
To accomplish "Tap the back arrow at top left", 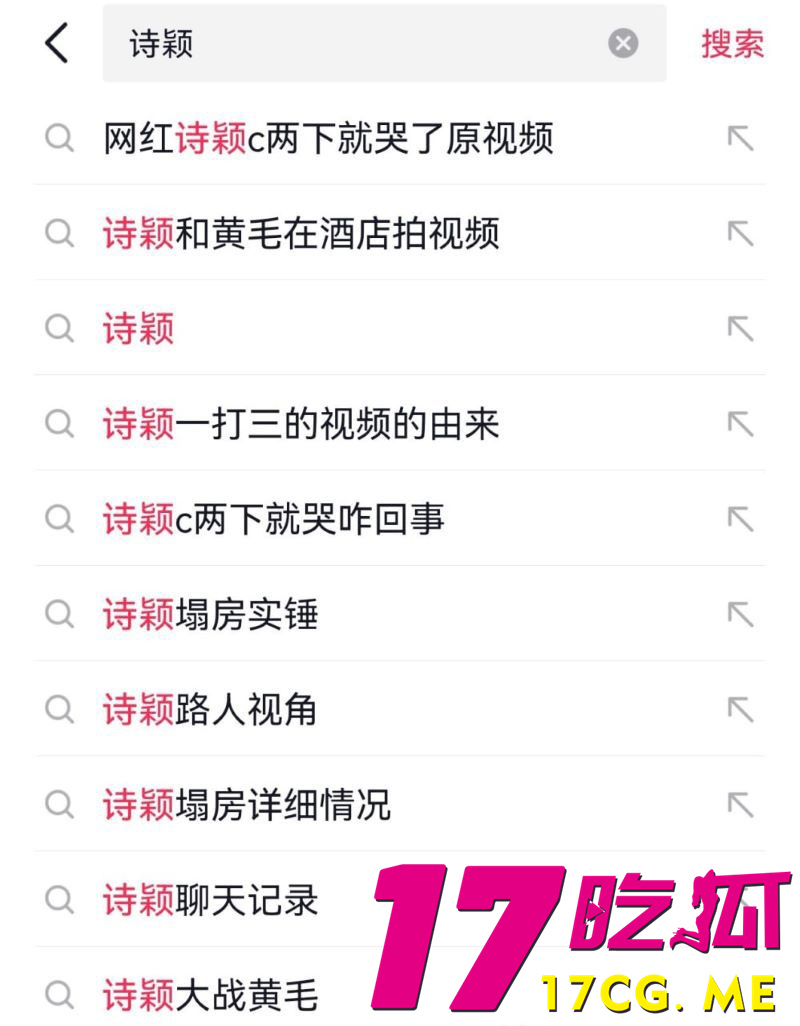I will [x=57, y=44].
